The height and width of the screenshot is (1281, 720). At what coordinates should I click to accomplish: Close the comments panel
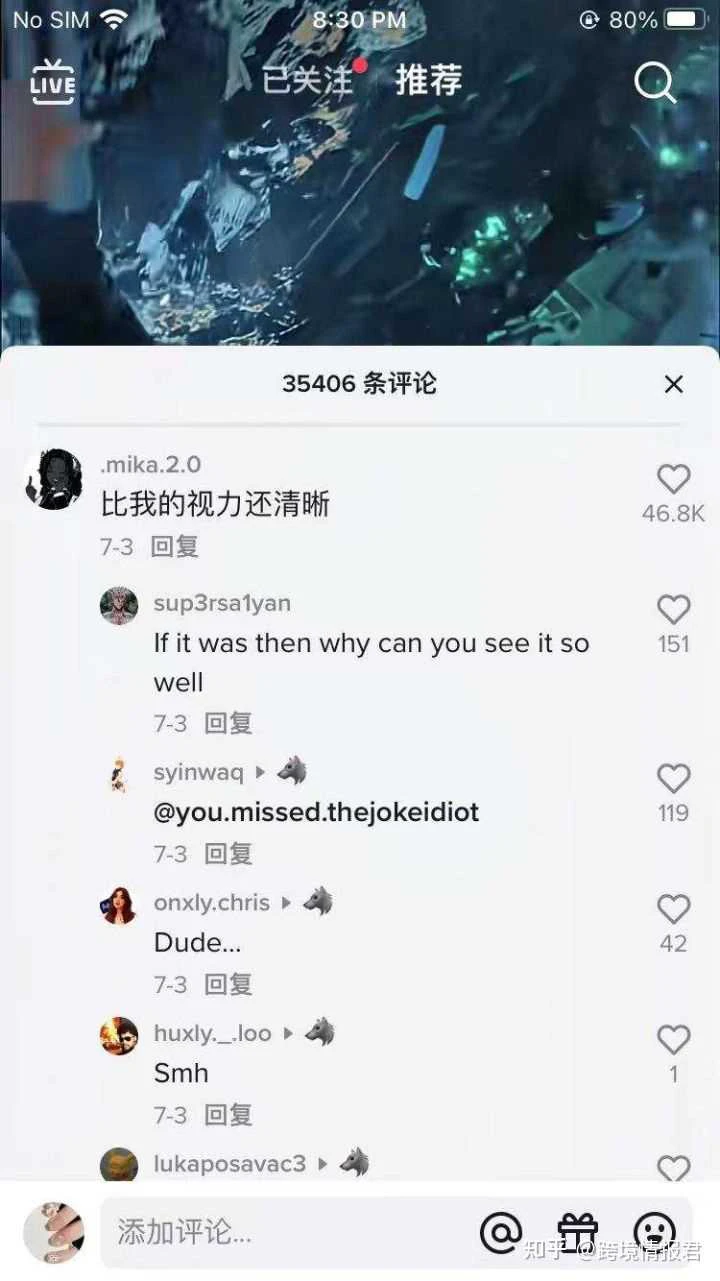pyautogui.click(x=674, y=384)
